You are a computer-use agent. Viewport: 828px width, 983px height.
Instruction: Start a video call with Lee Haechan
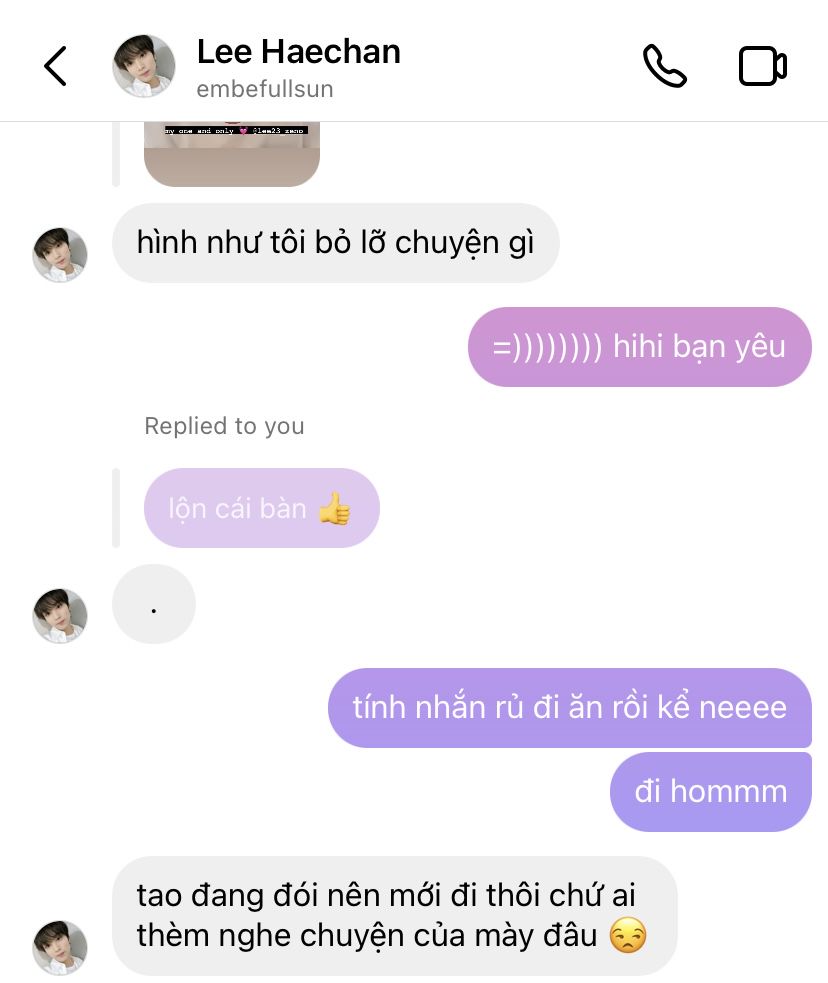[x=762, y=67]
